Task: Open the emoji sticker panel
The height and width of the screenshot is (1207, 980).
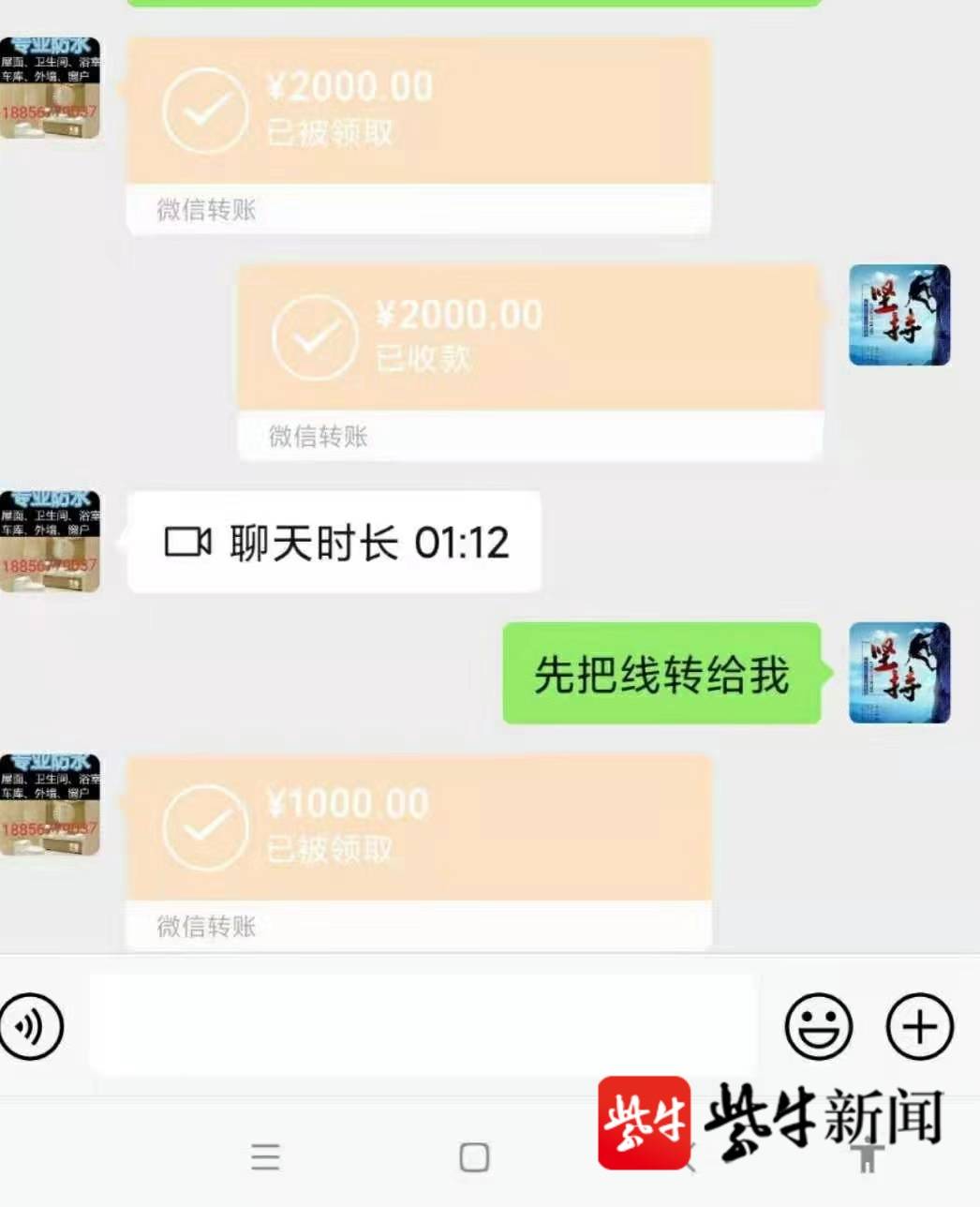Action: click(x=818, y=1026)
